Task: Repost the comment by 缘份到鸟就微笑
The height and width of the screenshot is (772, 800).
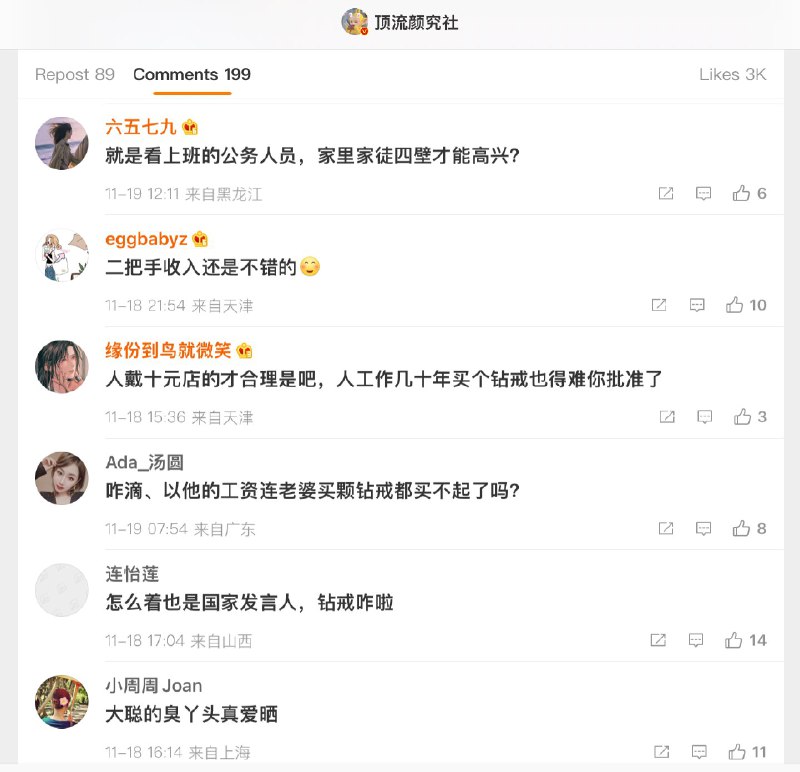Action: coord(666,417)
